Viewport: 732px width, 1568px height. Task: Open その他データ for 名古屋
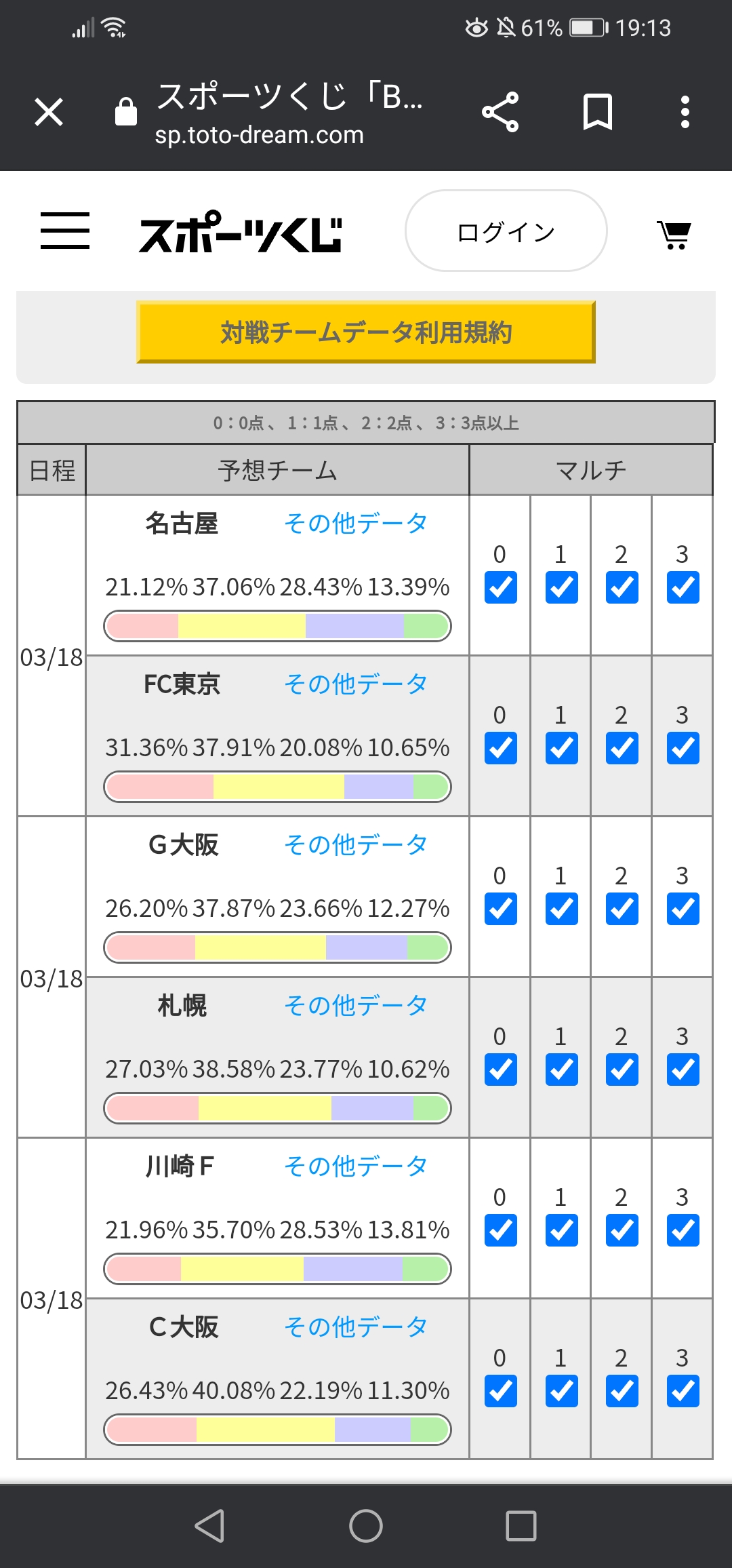click(x=356, y=524)
